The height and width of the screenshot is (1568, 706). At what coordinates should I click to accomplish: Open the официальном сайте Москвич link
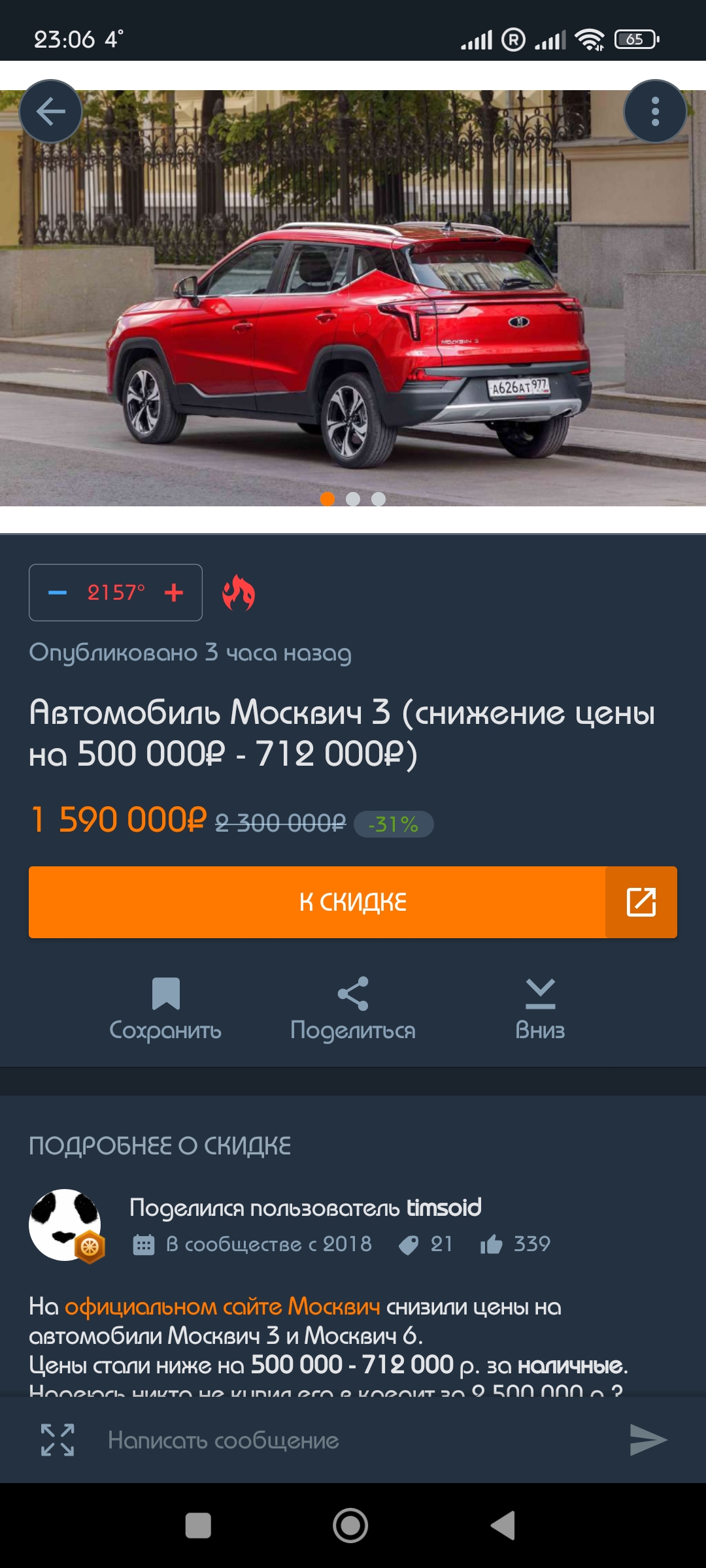click(x=222, y=1307)
